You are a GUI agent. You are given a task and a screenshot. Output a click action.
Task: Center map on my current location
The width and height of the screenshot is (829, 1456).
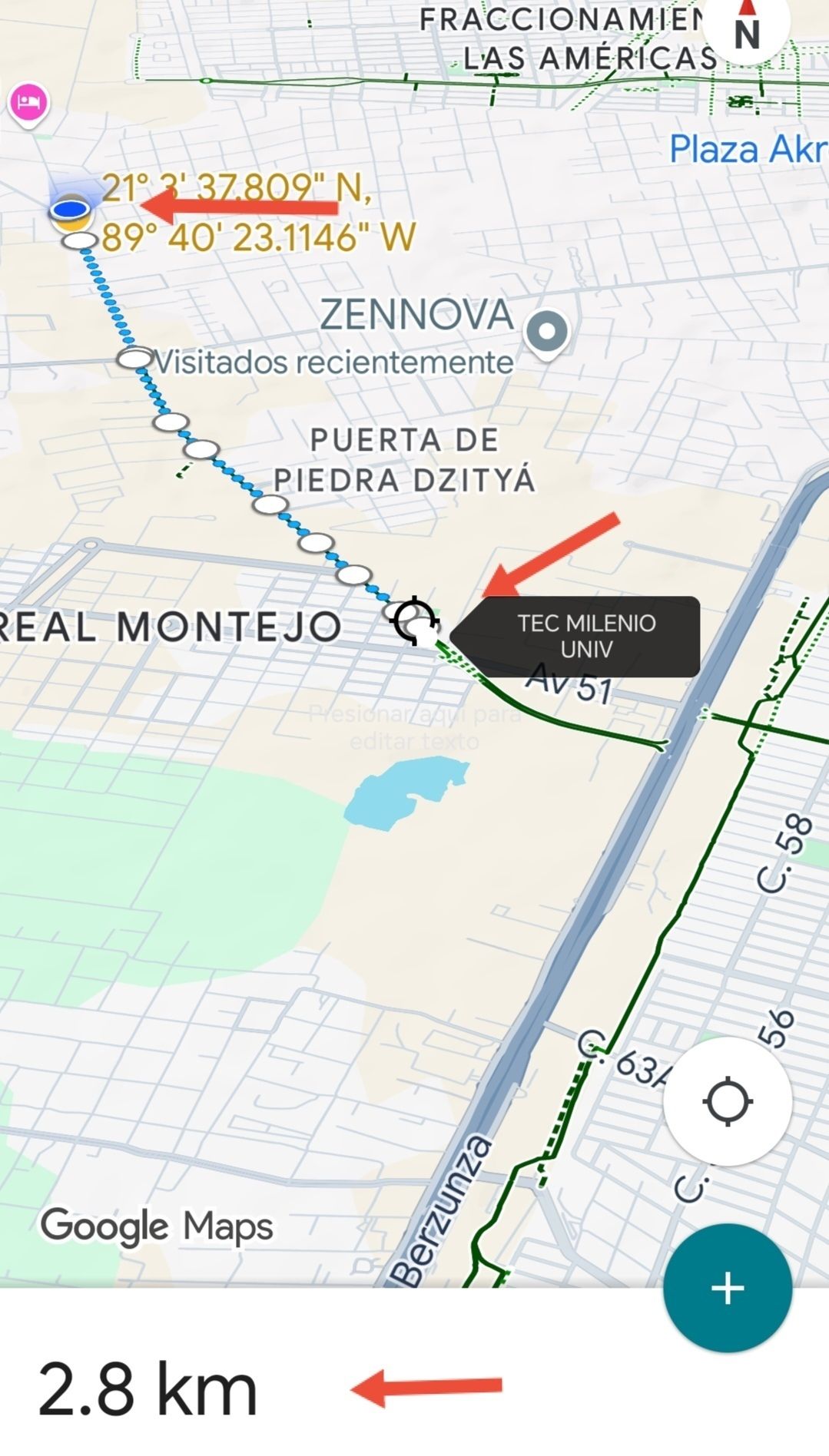pos(727,1101)
